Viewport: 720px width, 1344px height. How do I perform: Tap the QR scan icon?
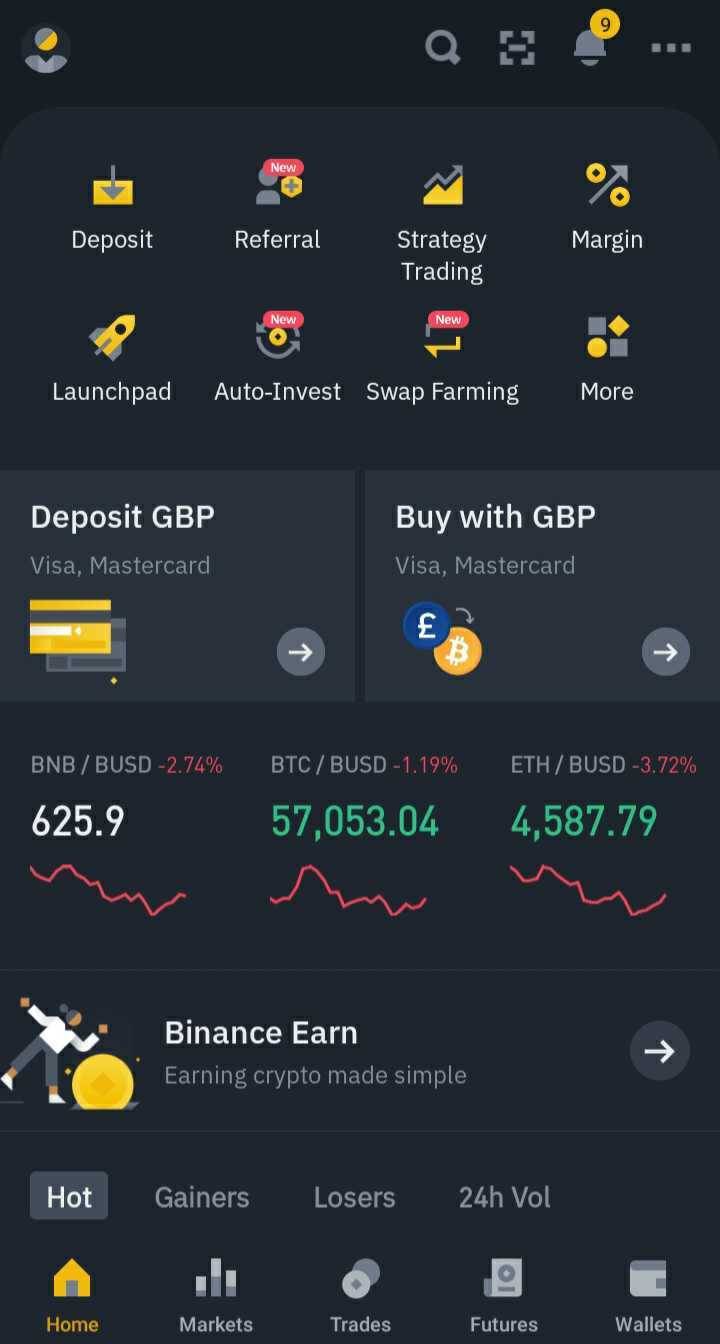point(517,47)
